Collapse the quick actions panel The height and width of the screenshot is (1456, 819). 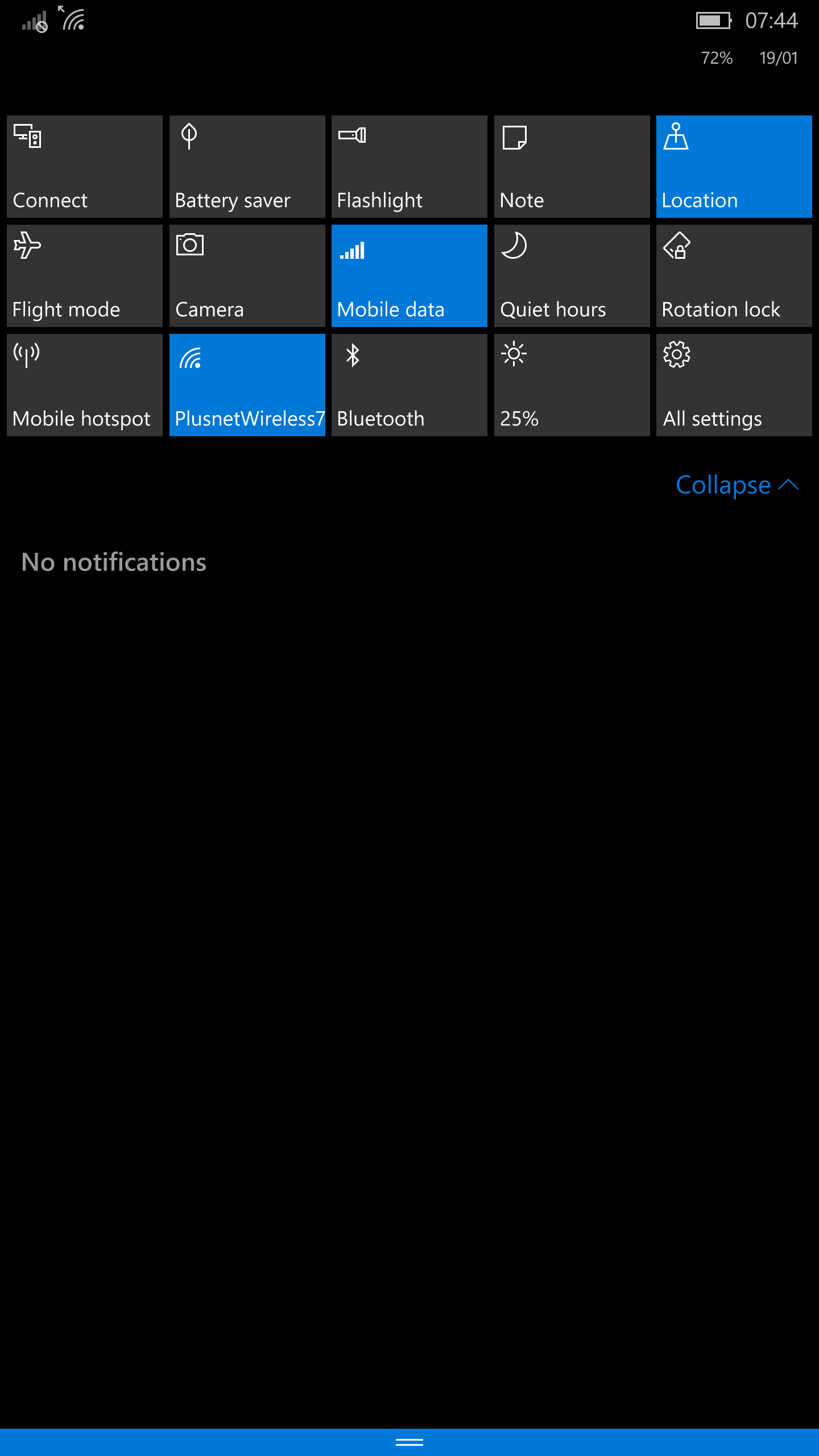(737, 485)
